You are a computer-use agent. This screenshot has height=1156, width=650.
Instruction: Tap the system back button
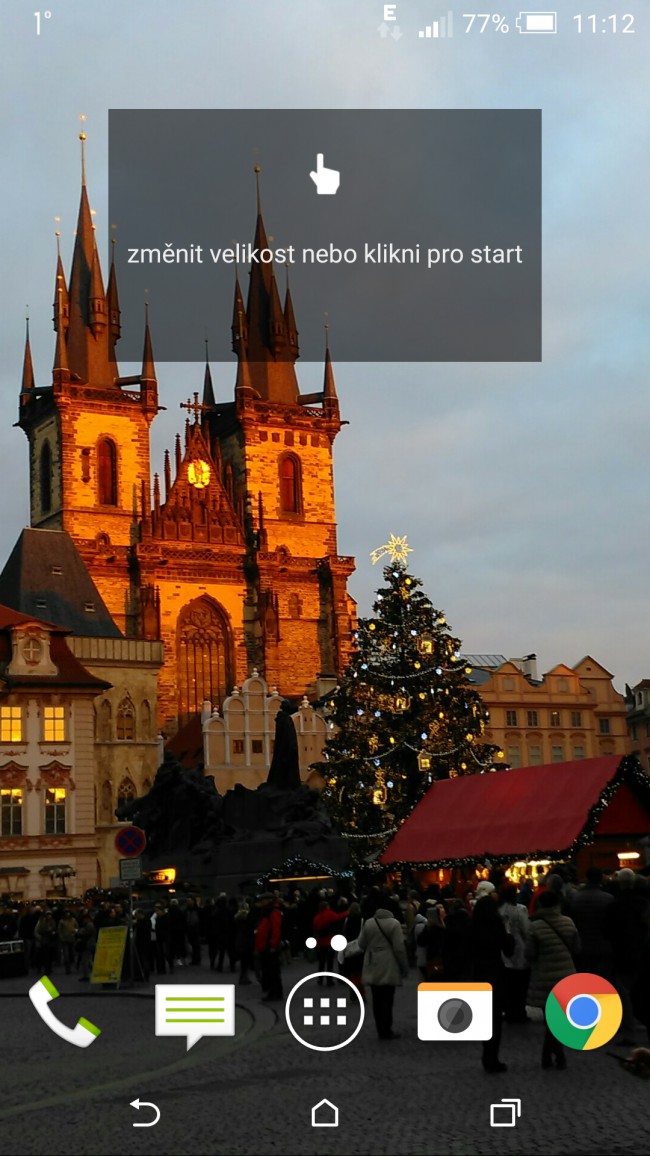point(145,1112)
